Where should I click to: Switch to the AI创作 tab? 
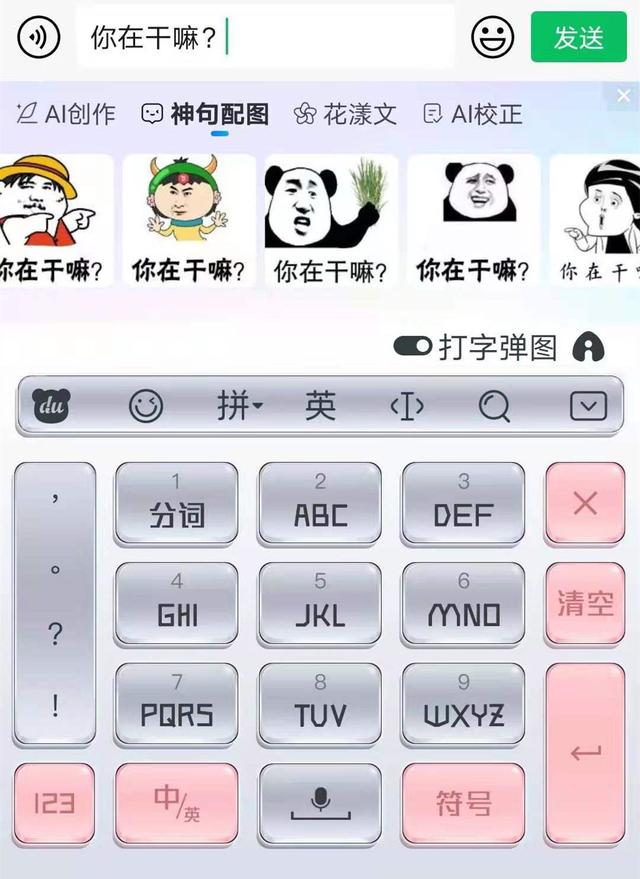[67, 114]
